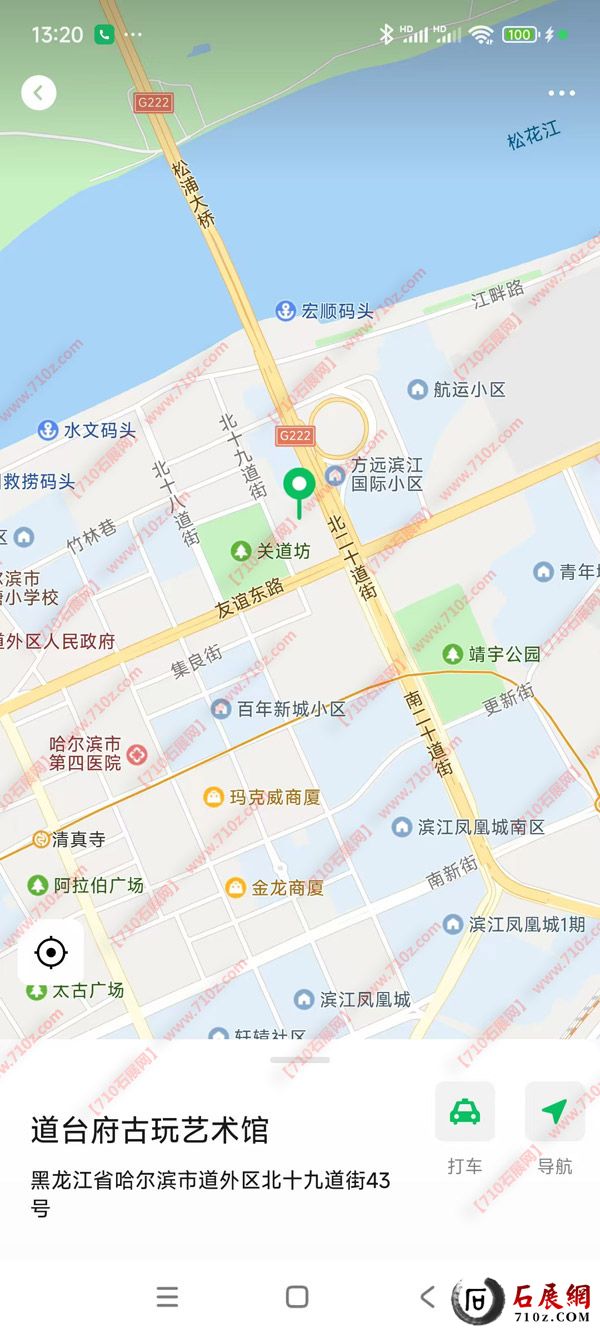This screenshot has height=1333, width=600.
Task: Tap the system home button
Action: 297,1297
